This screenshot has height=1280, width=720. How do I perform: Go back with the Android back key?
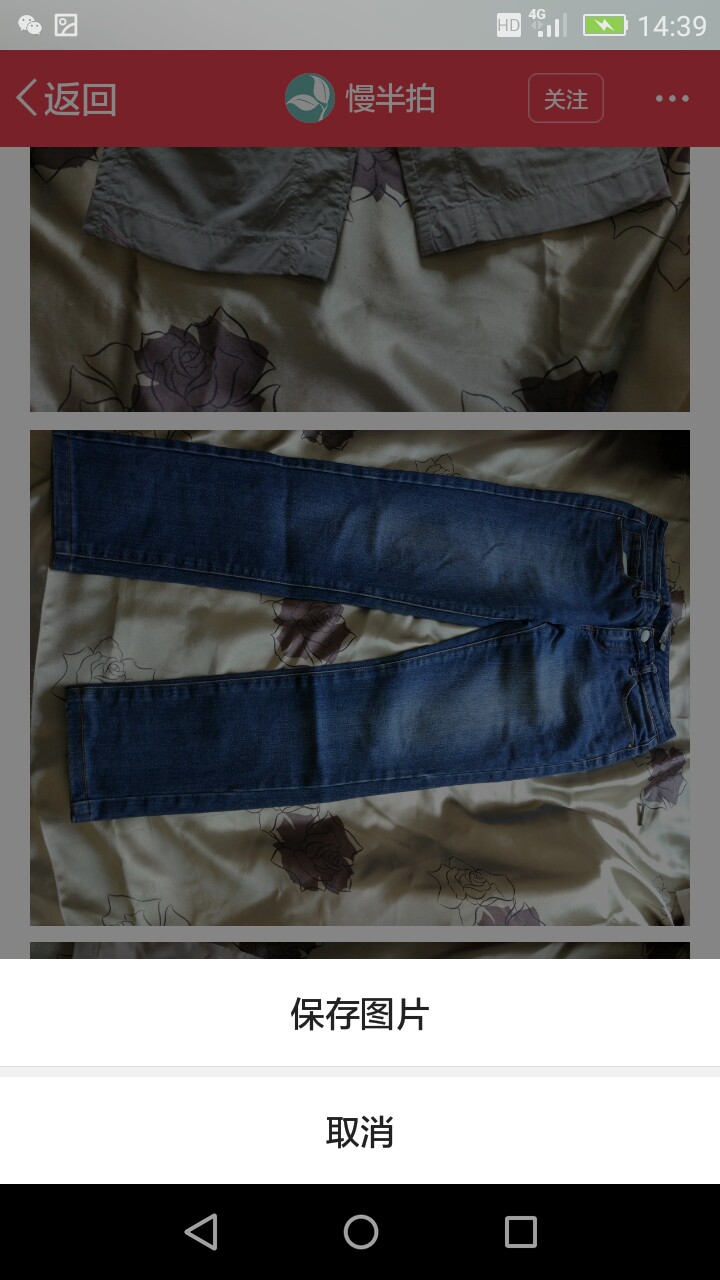pos(201,1232)
